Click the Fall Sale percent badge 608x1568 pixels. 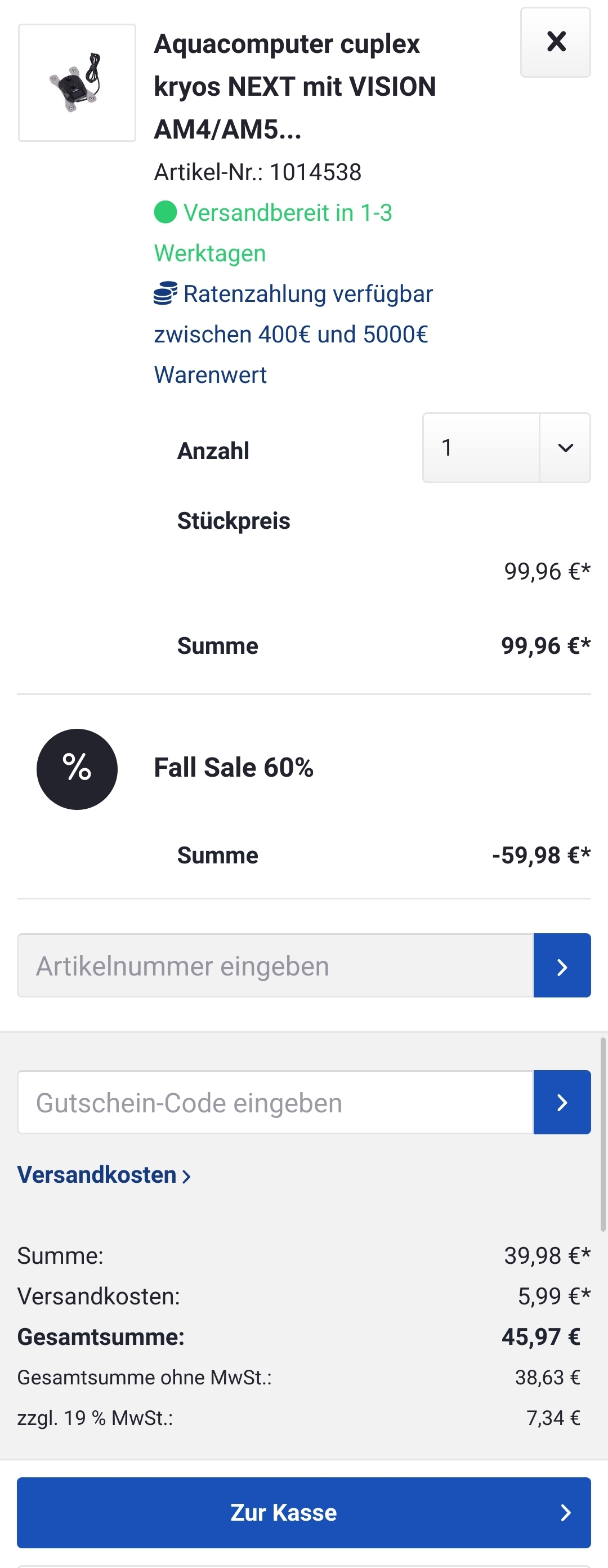coord(76,768)
